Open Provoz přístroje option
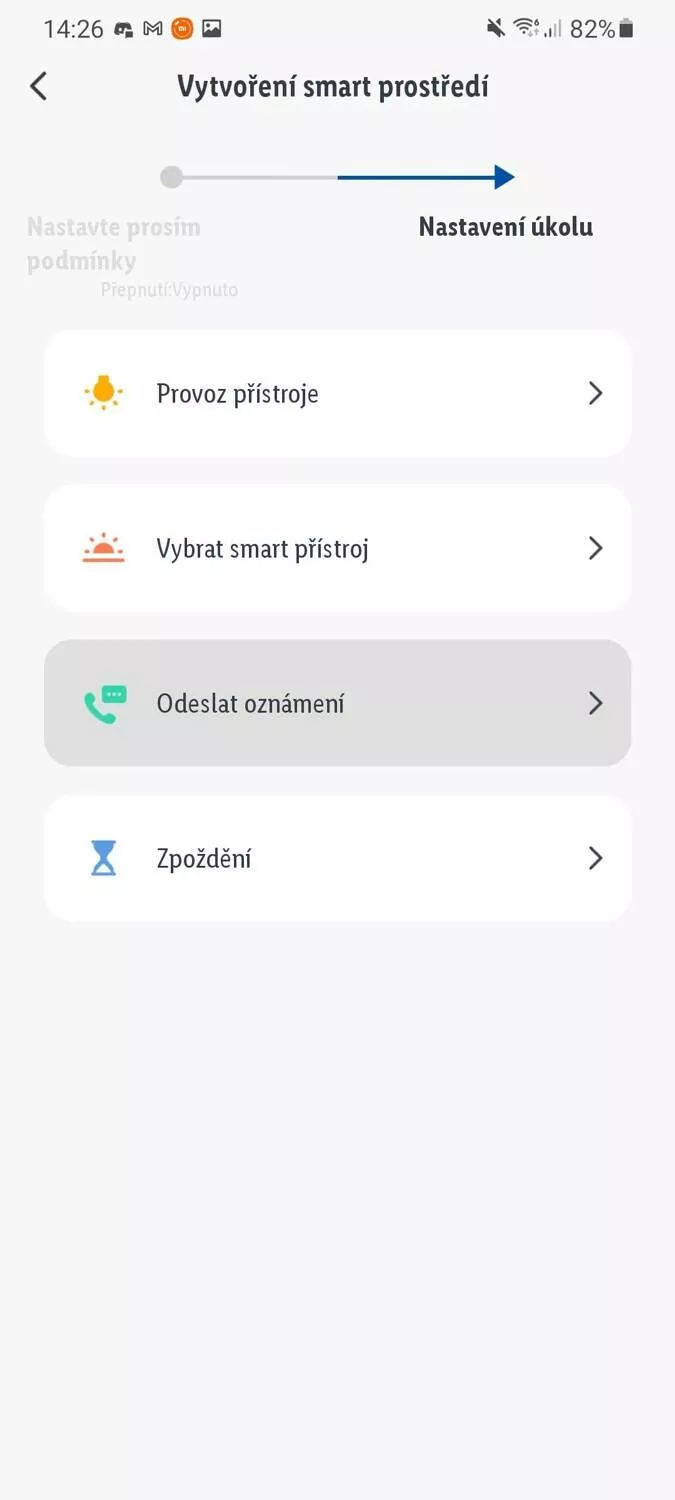This screenshot has height=1500, width=675. tap(338, 393)
